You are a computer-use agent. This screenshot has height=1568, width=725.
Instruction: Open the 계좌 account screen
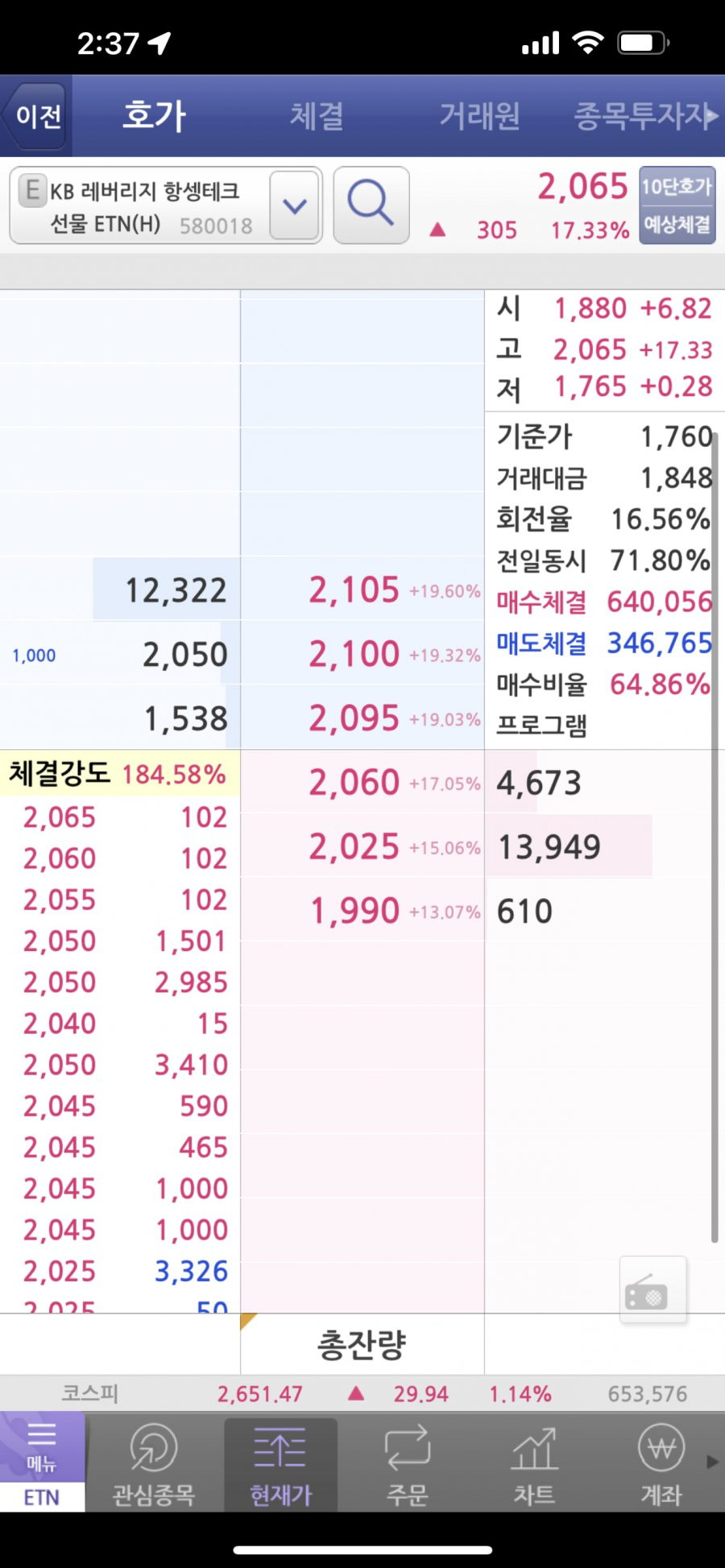coord(661,1464)
